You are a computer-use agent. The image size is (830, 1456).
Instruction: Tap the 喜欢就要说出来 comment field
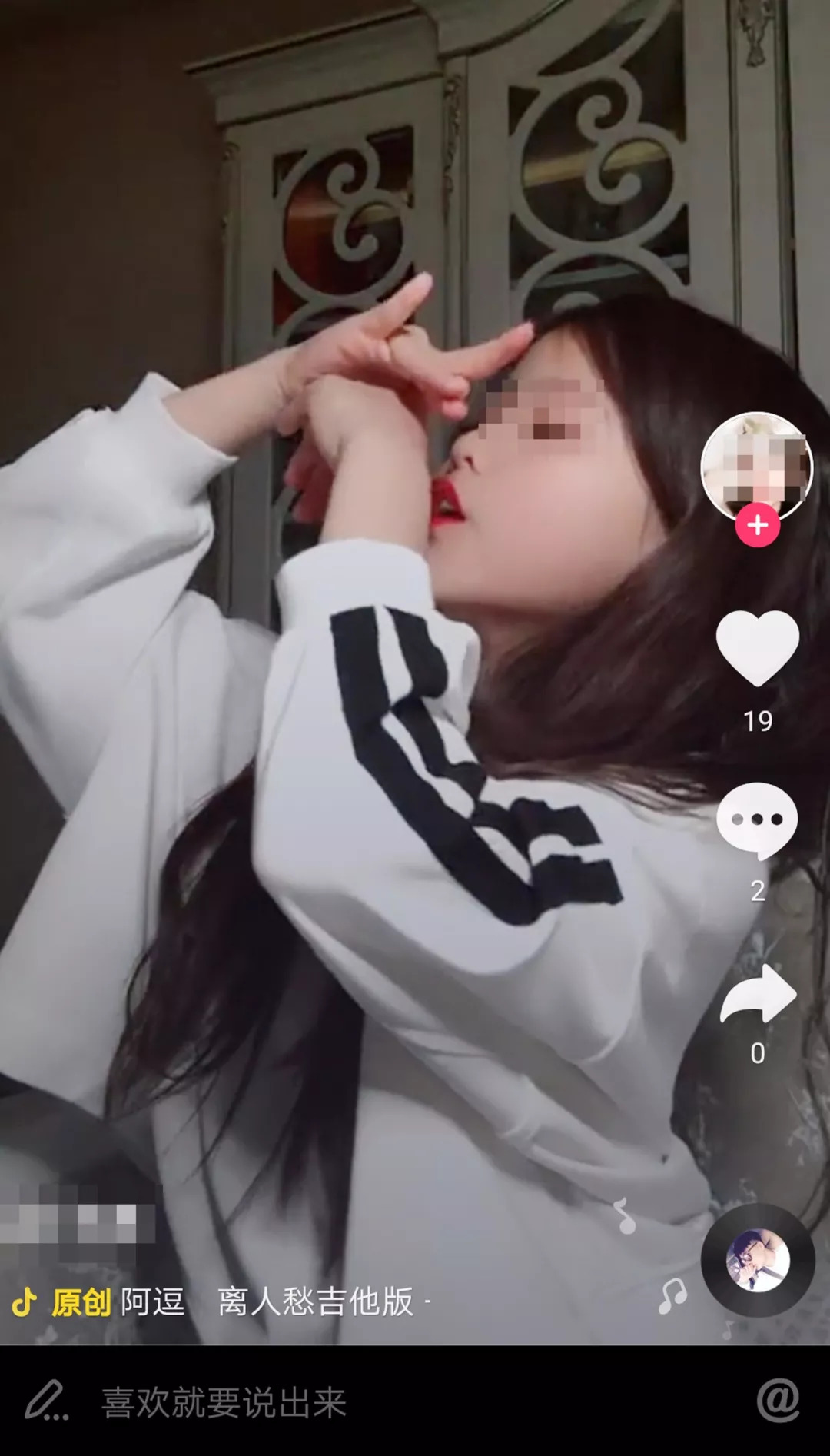(224, 1402)
